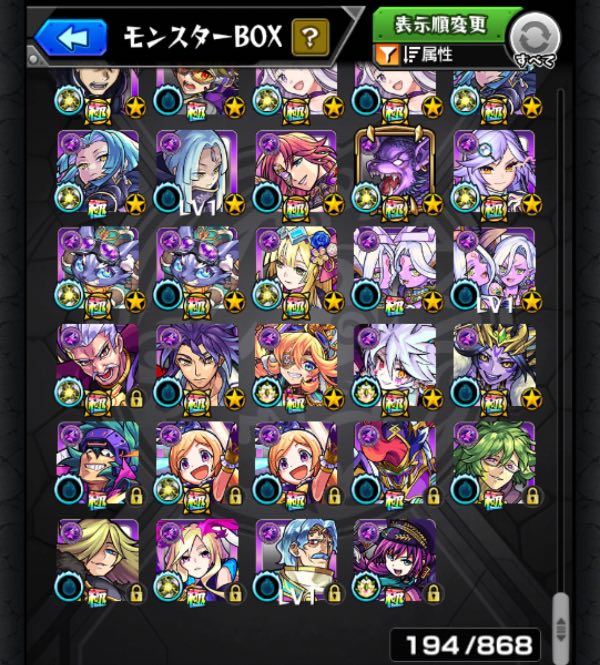Viewport: 600px width, 665px height.
Task: Open the purple horned demon woman tile
Action: [494, 365]
